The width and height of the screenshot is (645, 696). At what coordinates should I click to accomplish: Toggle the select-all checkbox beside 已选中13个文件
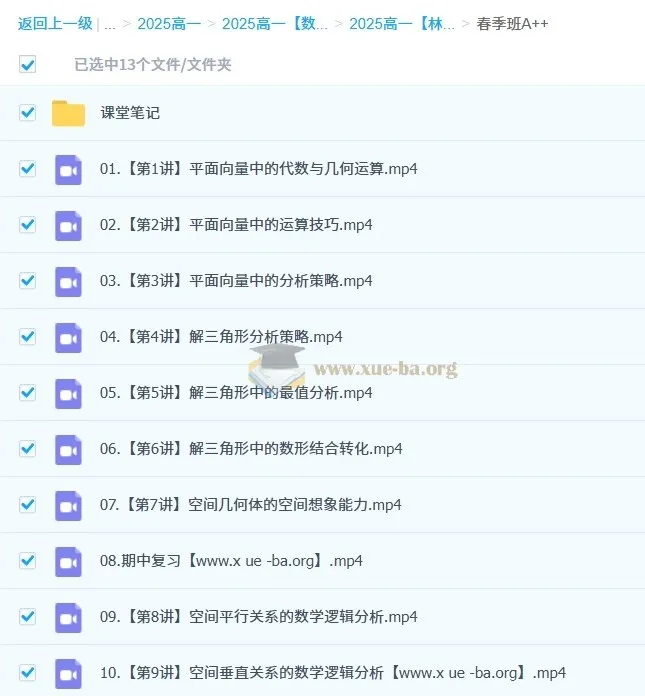point(28,65)
